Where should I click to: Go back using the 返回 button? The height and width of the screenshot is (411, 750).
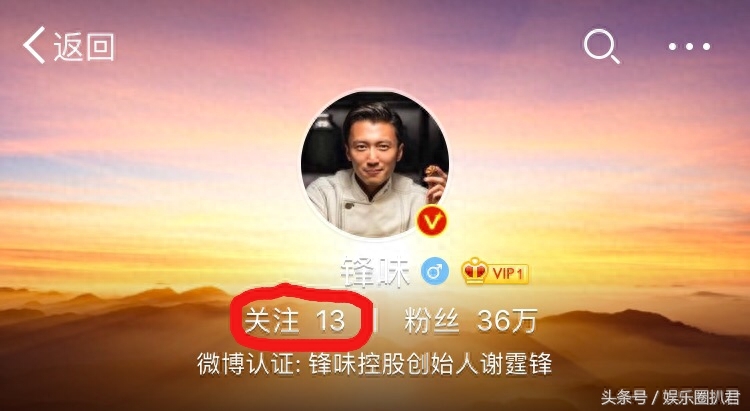[68, 47]
